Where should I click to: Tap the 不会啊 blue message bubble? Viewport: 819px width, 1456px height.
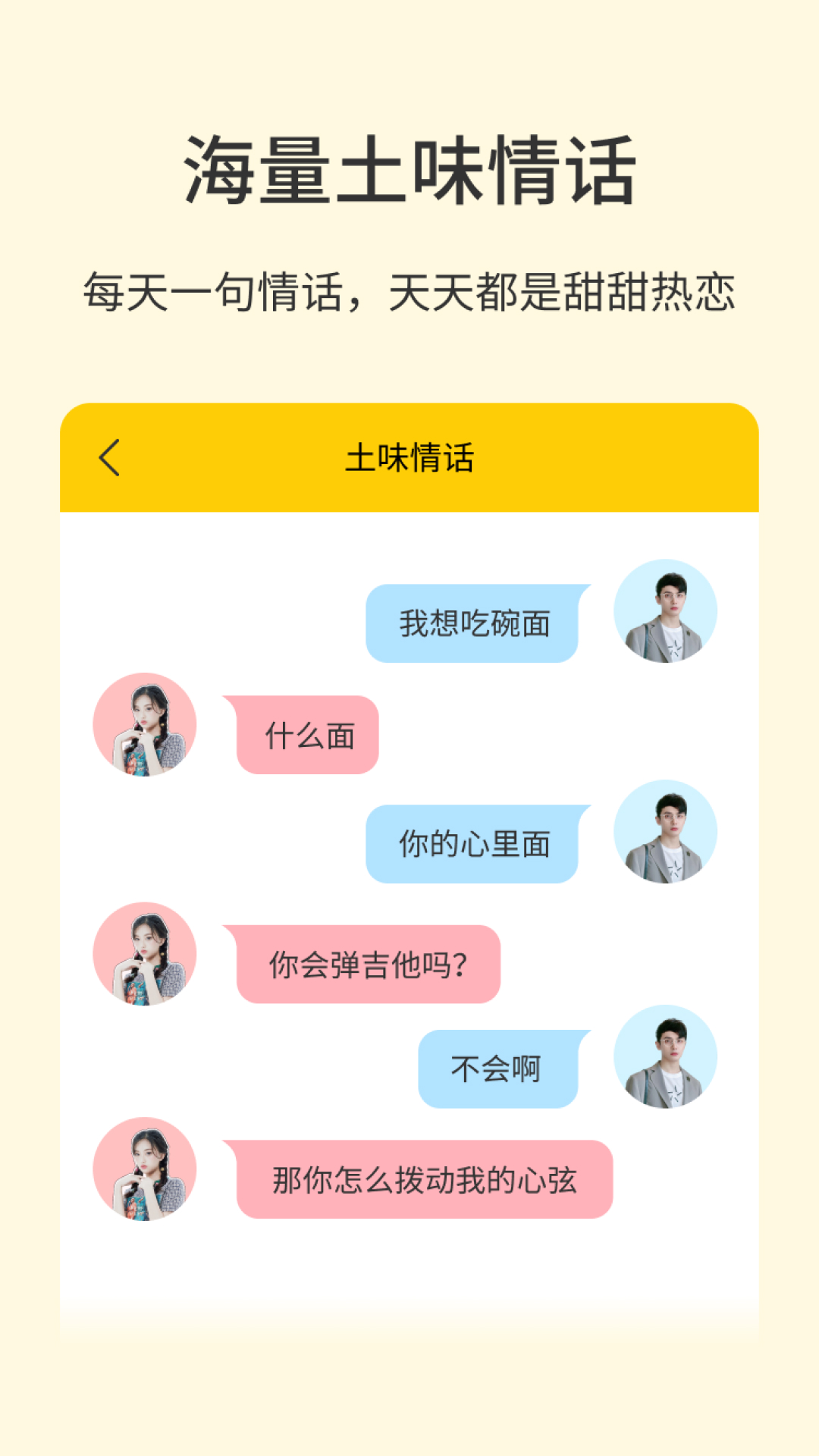coord(500,1069)
